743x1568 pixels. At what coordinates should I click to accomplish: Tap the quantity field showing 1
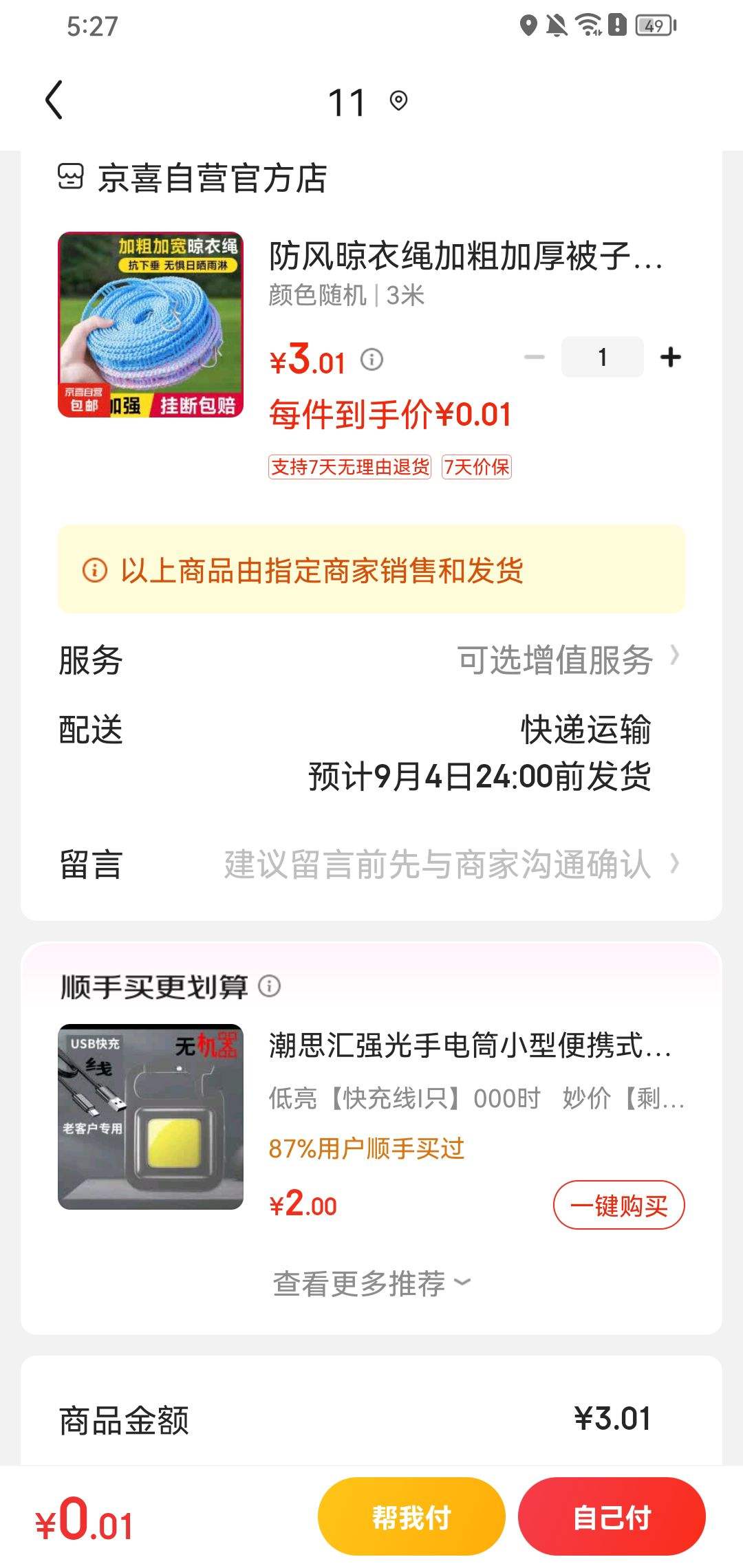[x=602, y=358]
